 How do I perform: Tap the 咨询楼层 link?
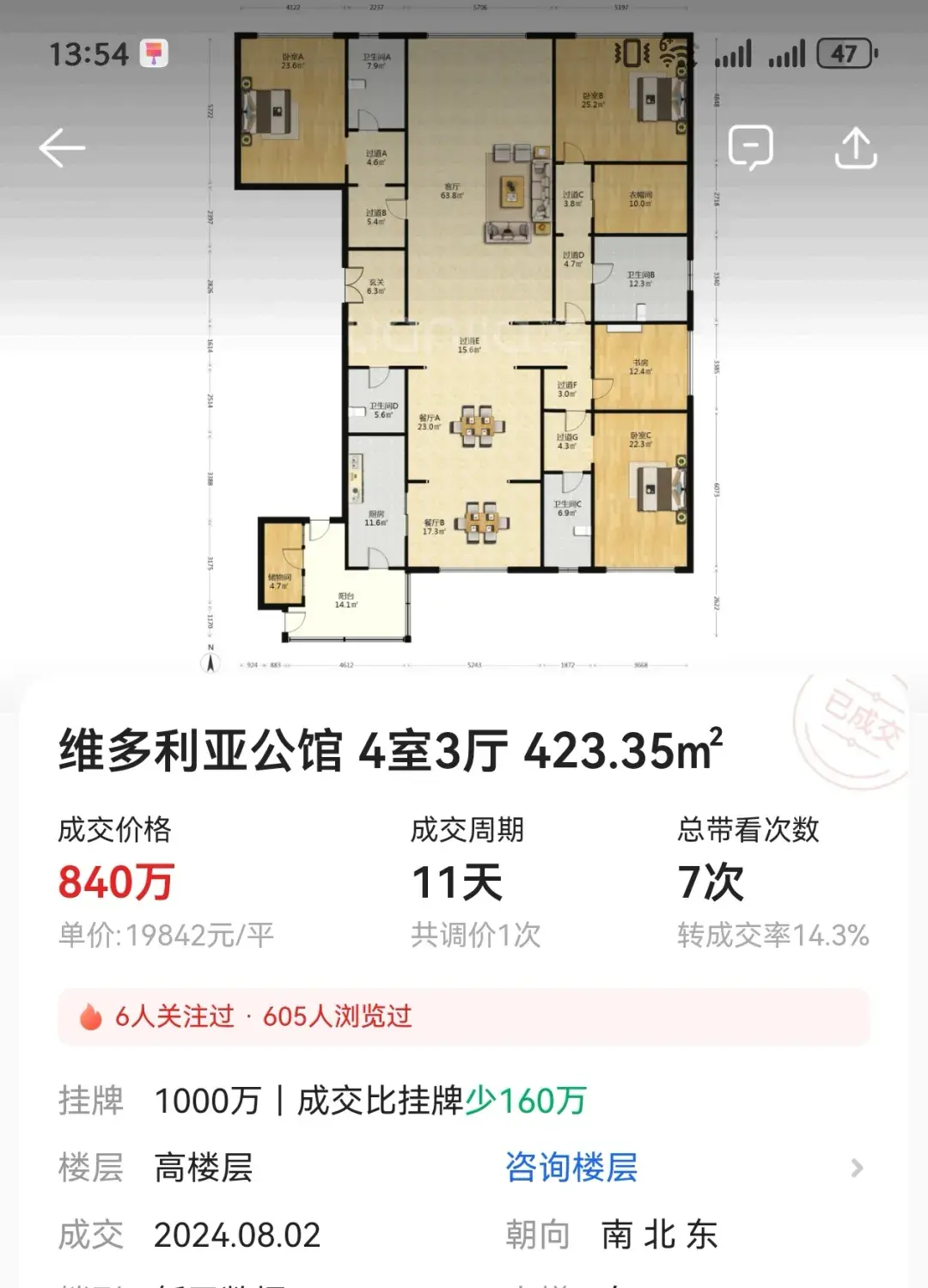pyautogui.click(x=571, y=1168)
